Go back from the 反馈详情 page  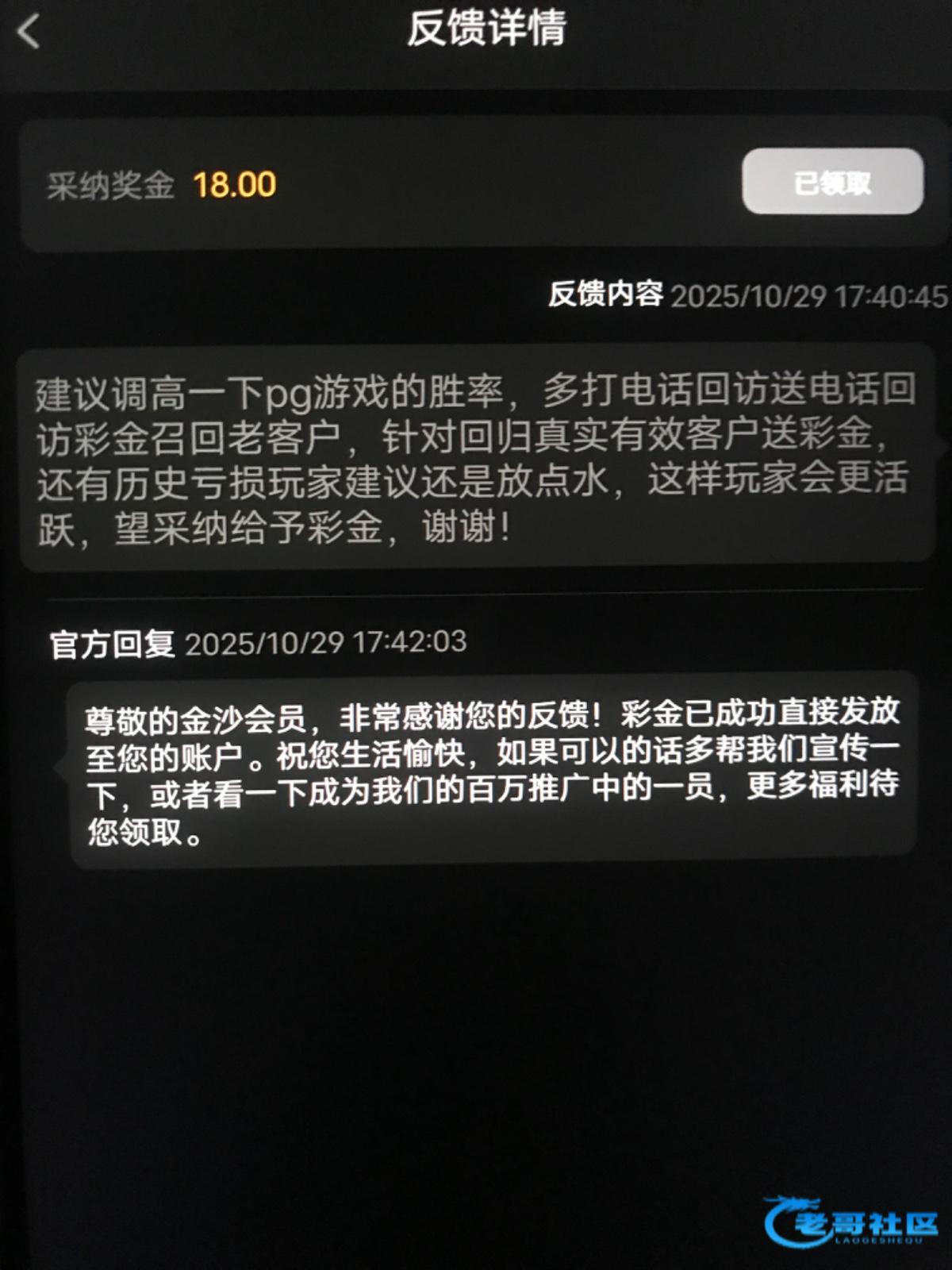pyautogui.click(x=29, y=33)
